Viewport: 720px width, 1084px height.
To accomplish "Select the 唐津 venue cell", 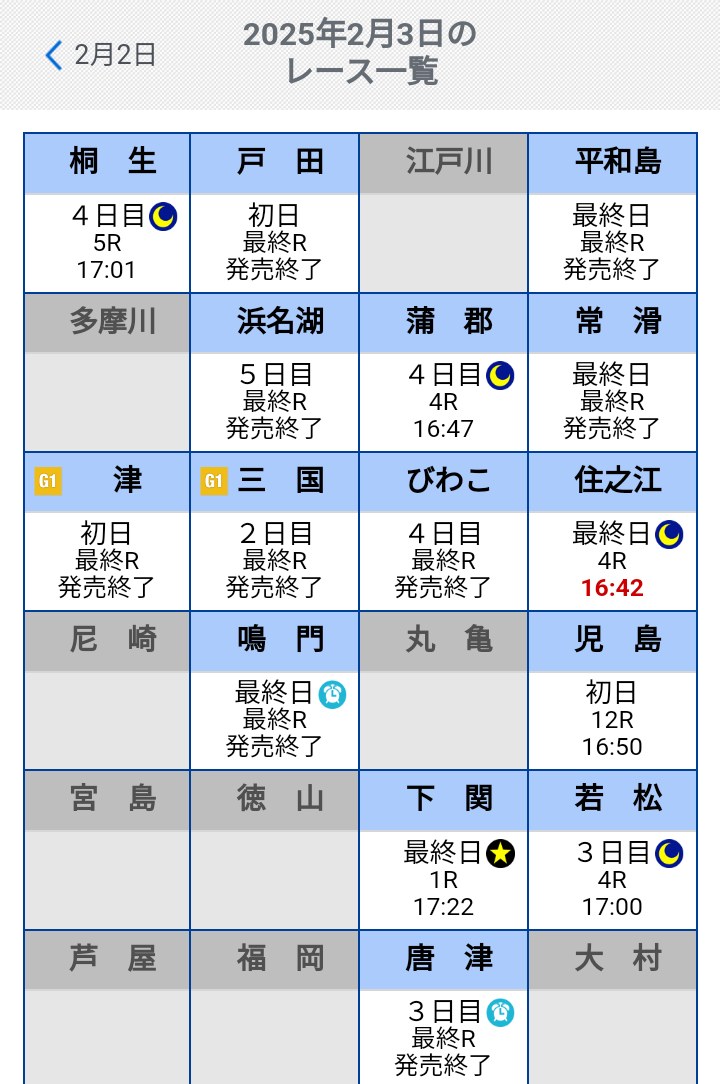I will pos(443,1037).
